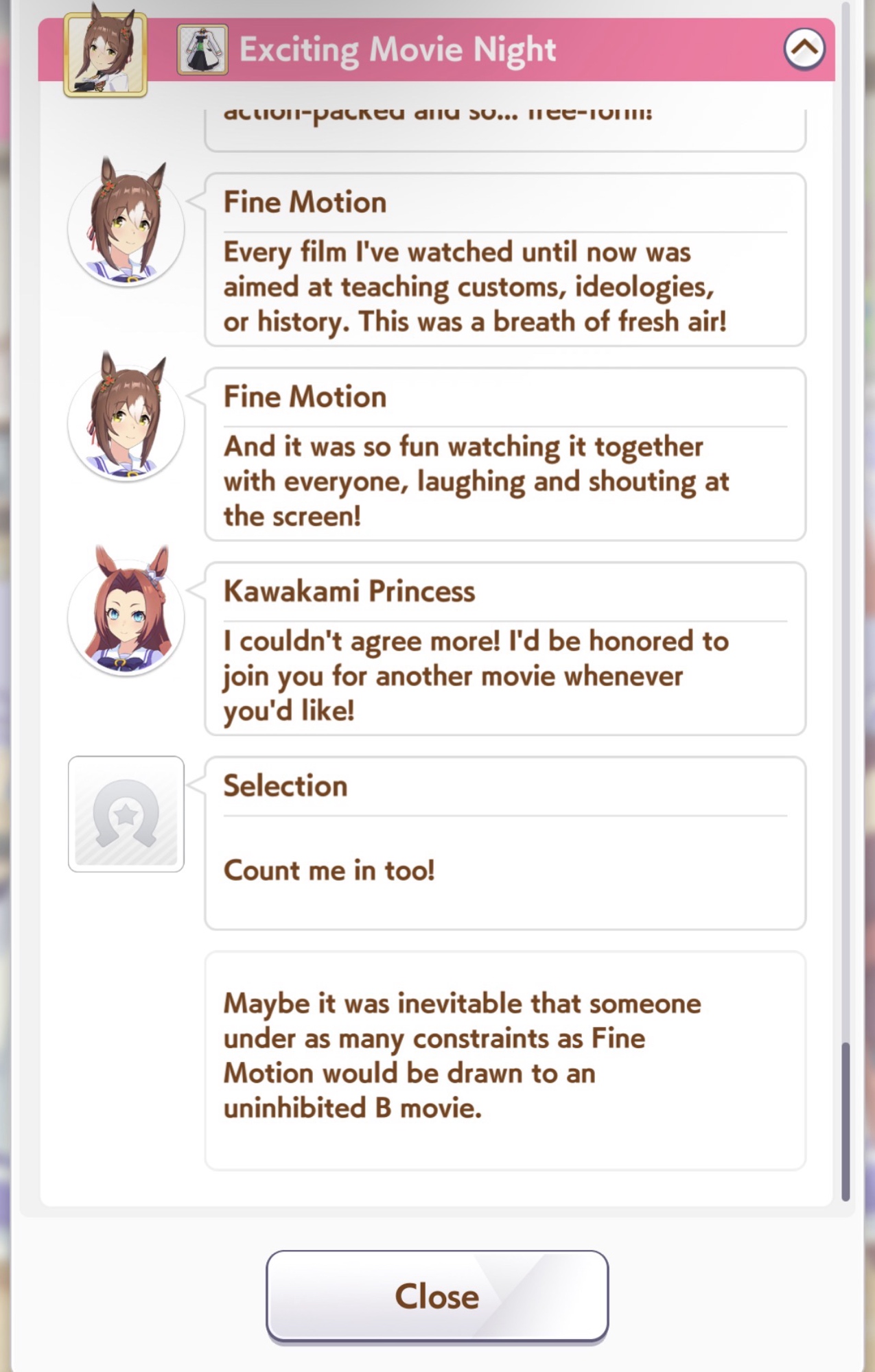Collapse the Exciting Movie Night log
This screenshot has height=1372, width=875.
(x=804, y=49)
